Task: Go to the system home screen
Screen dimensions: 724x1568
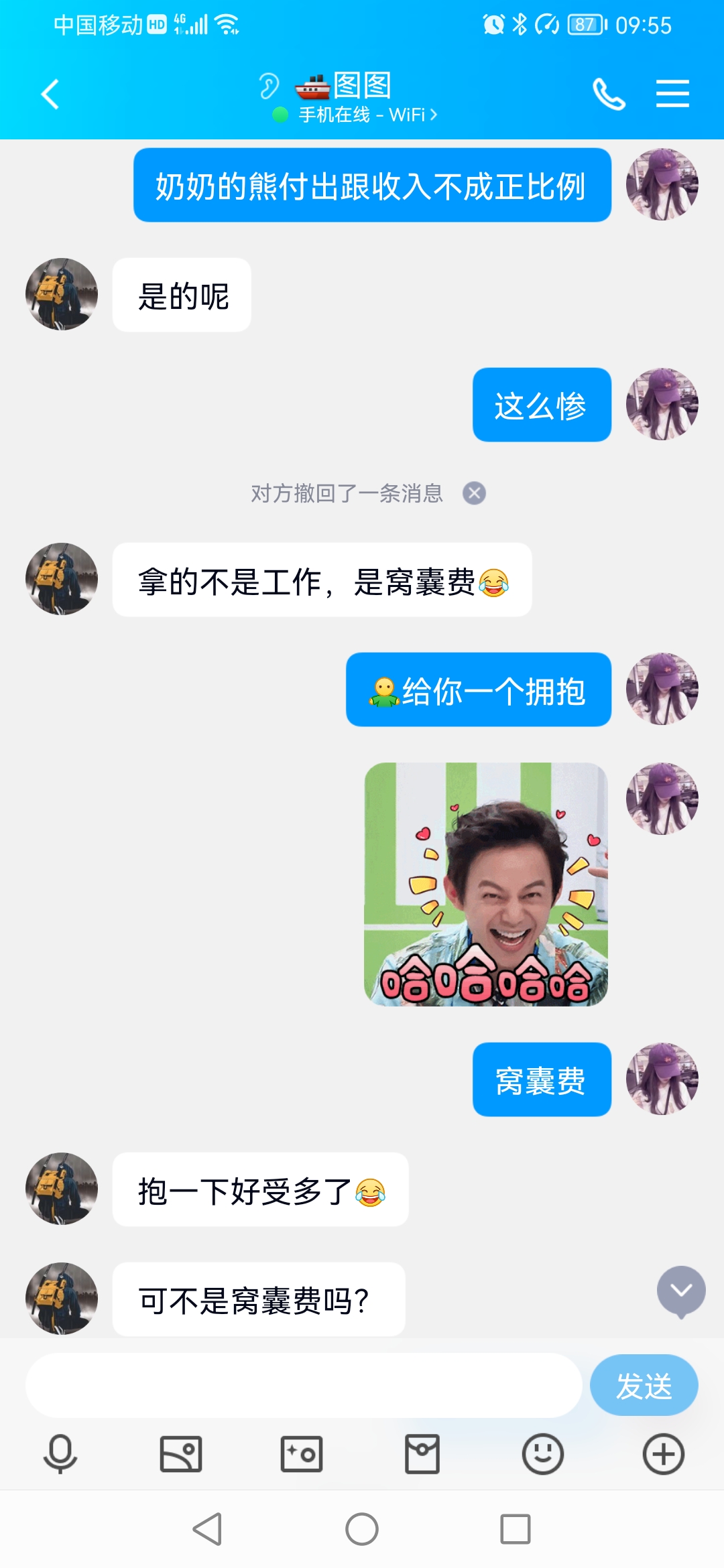Action: click(x=362, y=1529)
